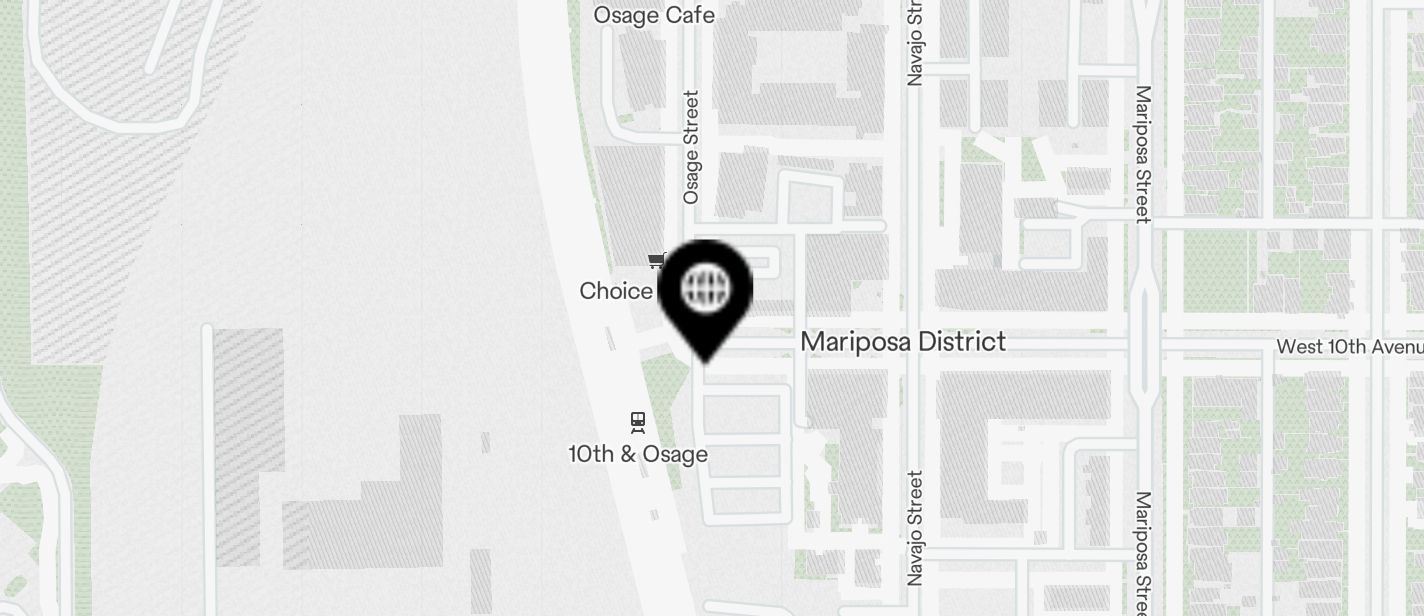Open the Osage Cafe place label
Image resolution: width=1424 pixels, height=616 pixels.
654,15
